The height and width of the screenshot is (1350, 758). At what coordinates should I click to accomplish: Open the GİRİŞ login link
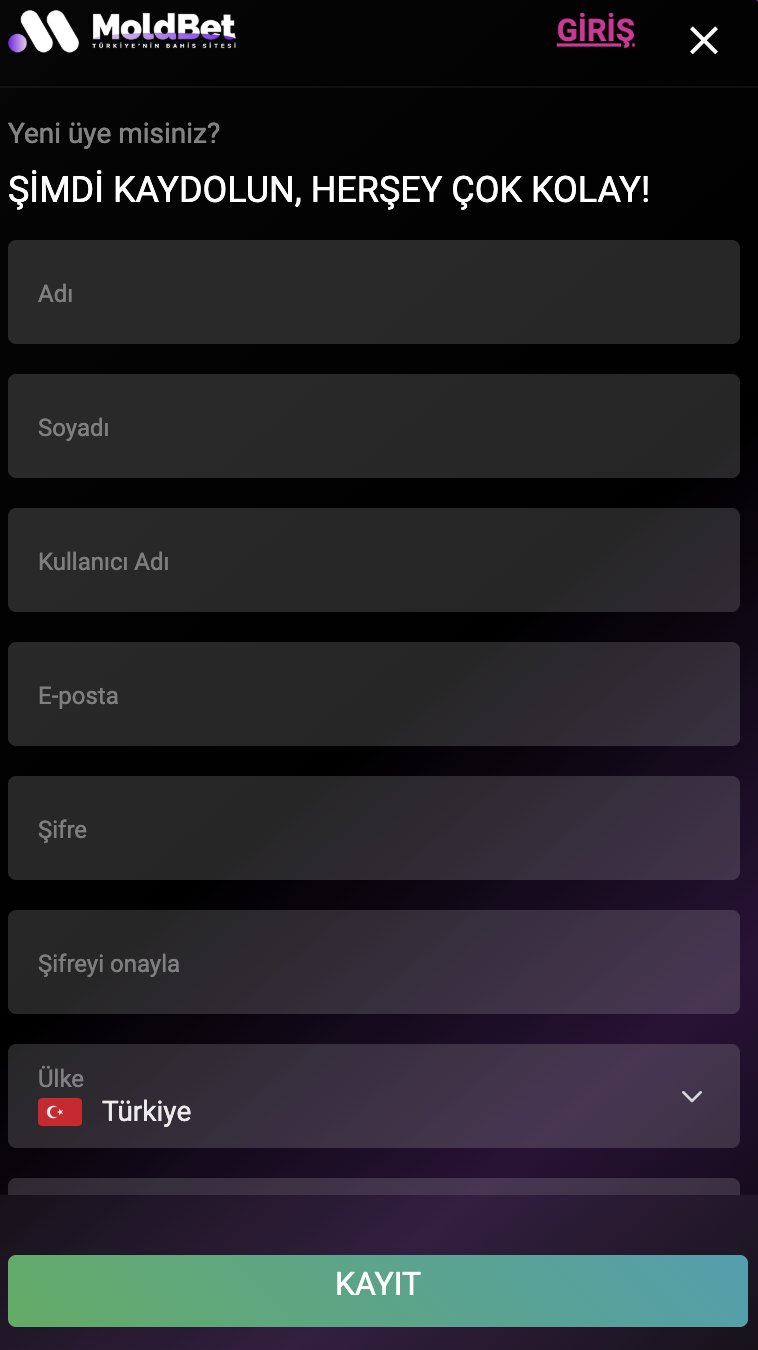pos(595,32)
